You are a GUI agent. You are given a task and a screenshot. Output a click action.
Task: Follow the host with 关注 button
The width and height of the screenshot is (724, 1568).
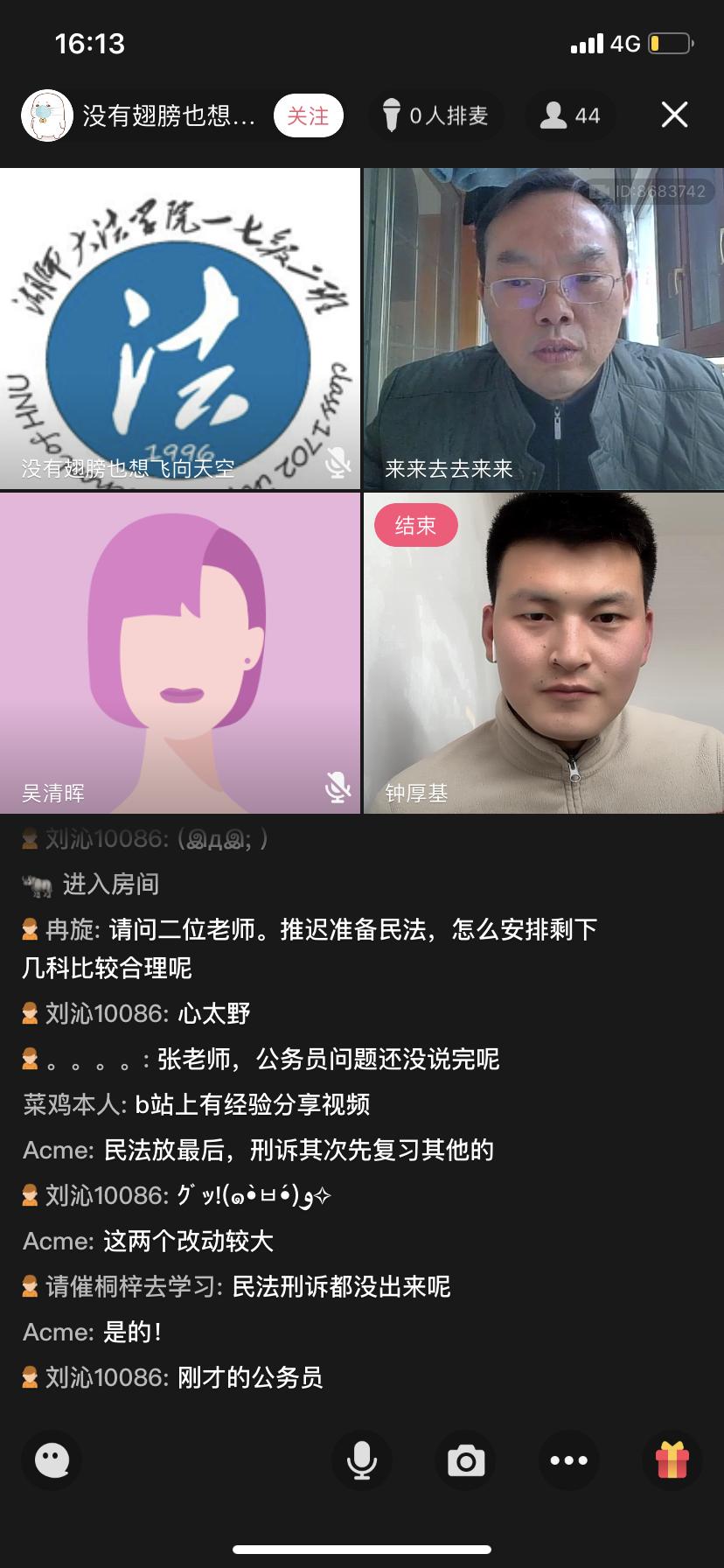tap(308, 115)
